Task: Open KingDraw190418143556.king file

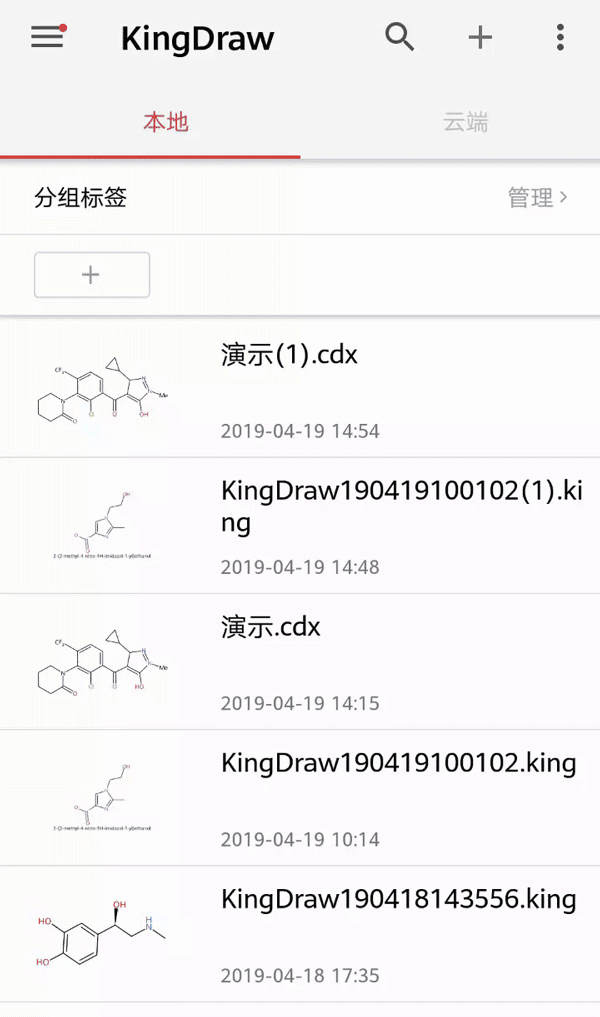Action: click(x=300, y=934)
